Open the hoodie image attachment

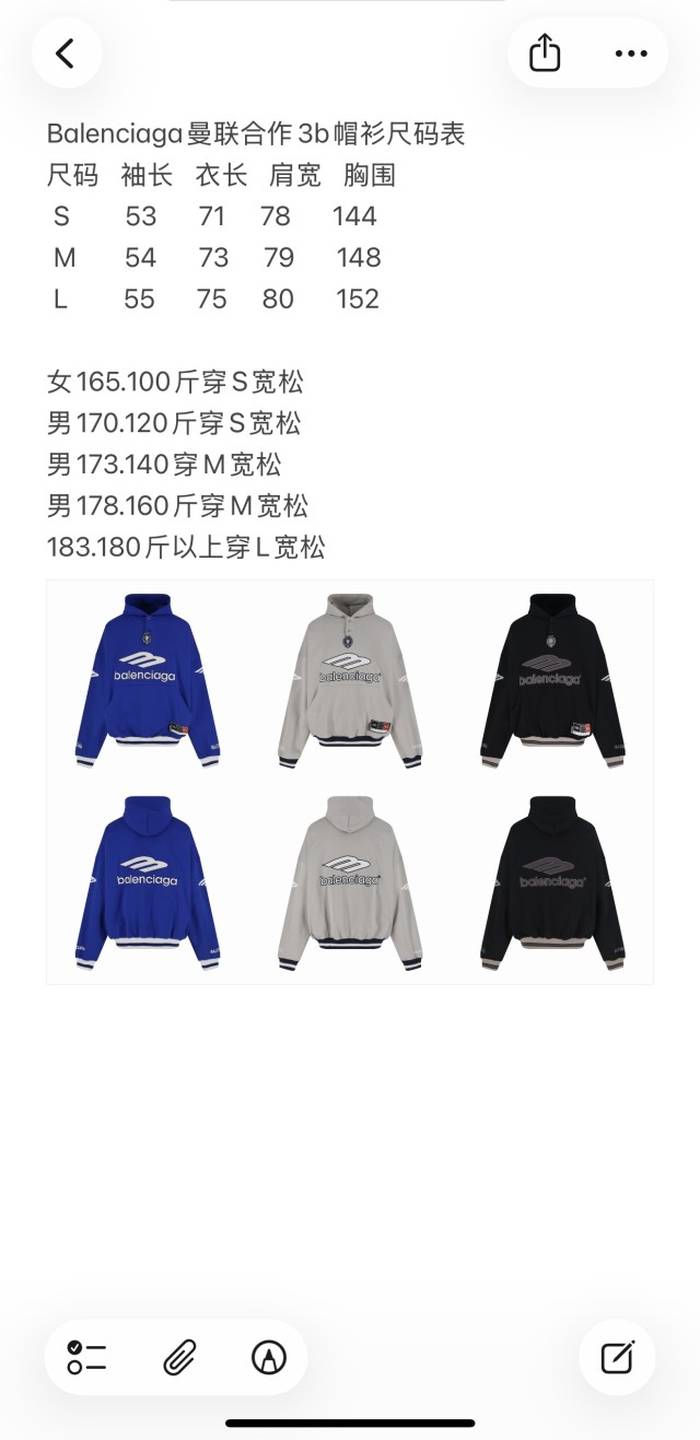point(350,782)
